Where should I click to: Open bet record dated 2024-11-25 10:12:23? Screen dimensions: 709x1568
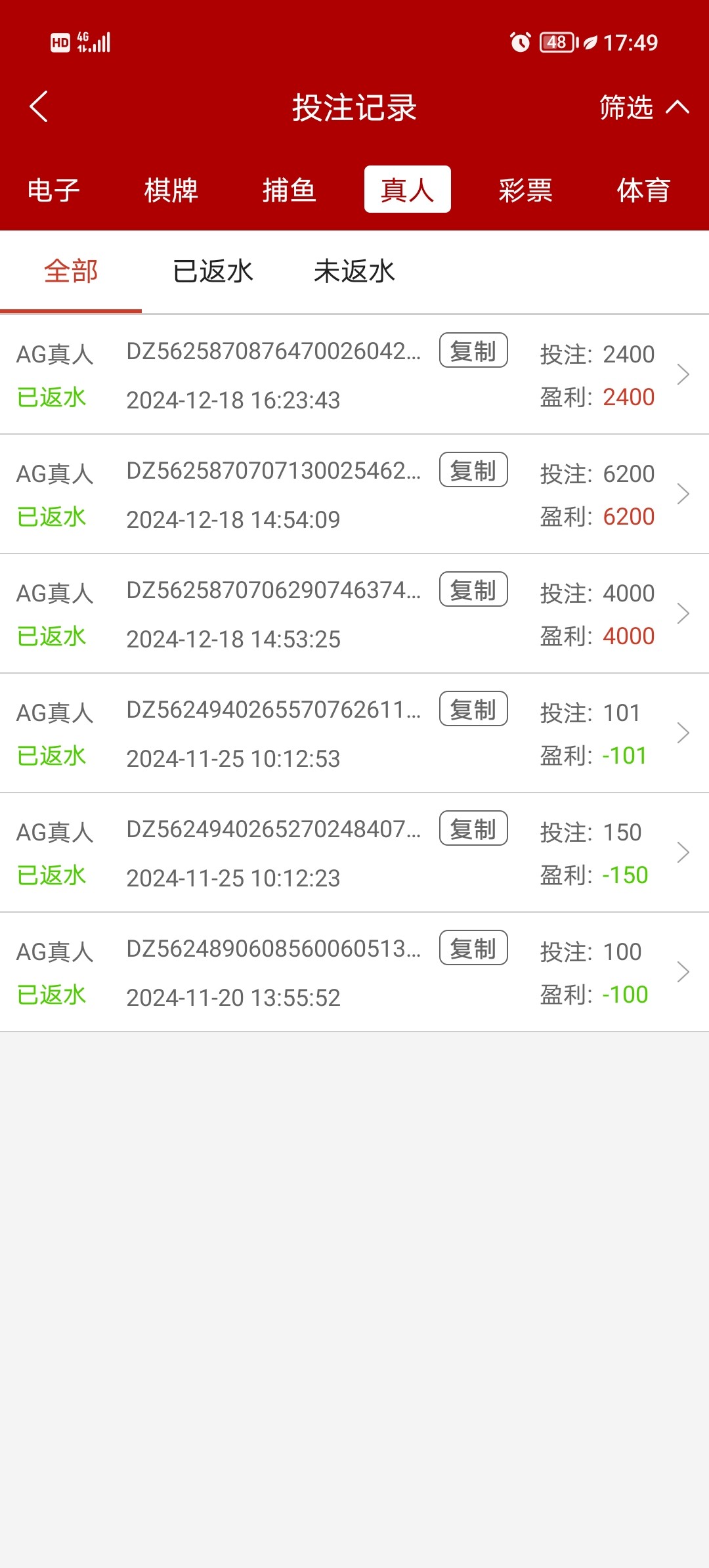pyautogui.click(x=354, y=853)
